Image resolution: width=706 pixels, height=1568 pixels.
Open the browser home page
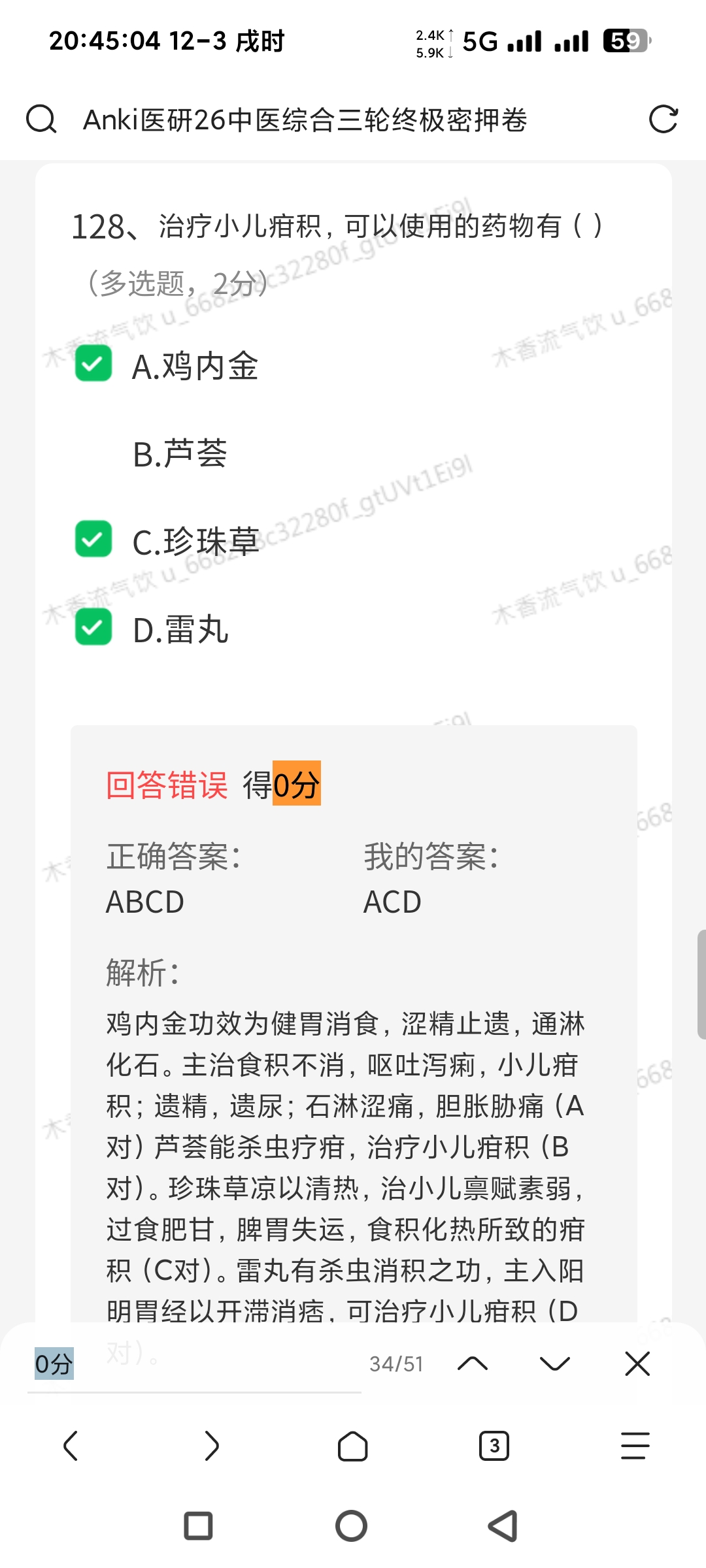pyautogui.click(x=353, y=1446)
